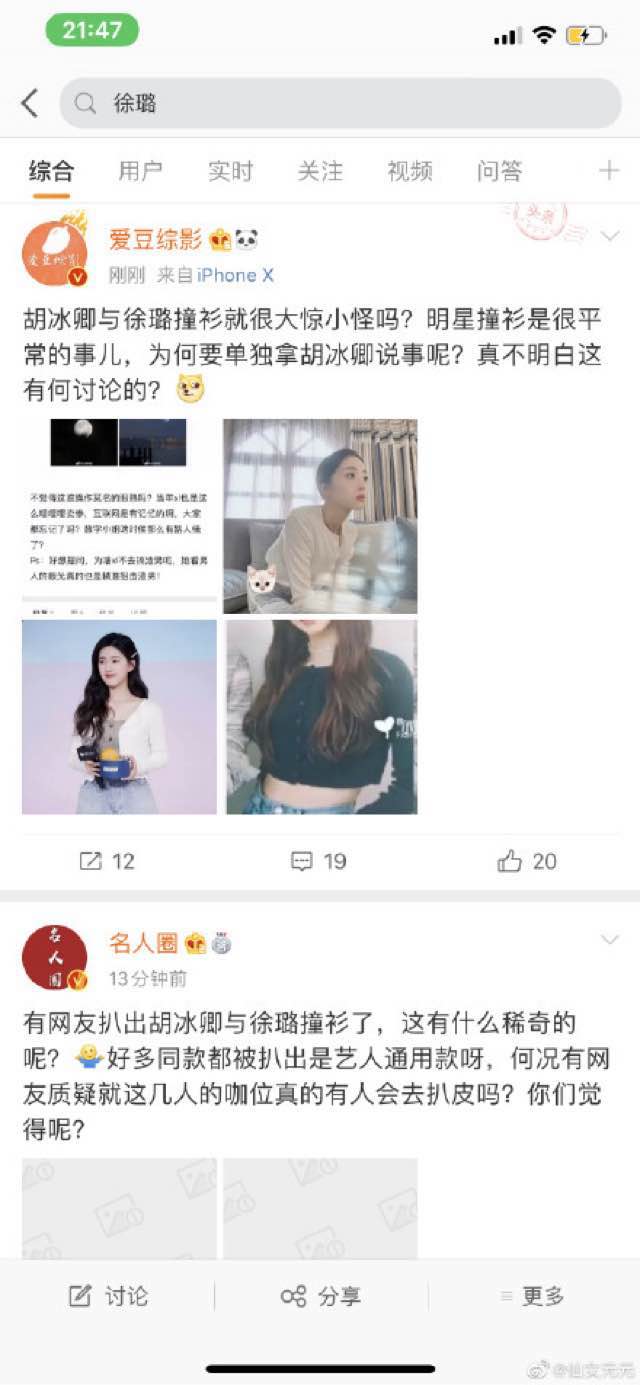This screenshot has height=1385, width=640.
Task: Open 名人圈's profile avatar
Action: (55, 957)
